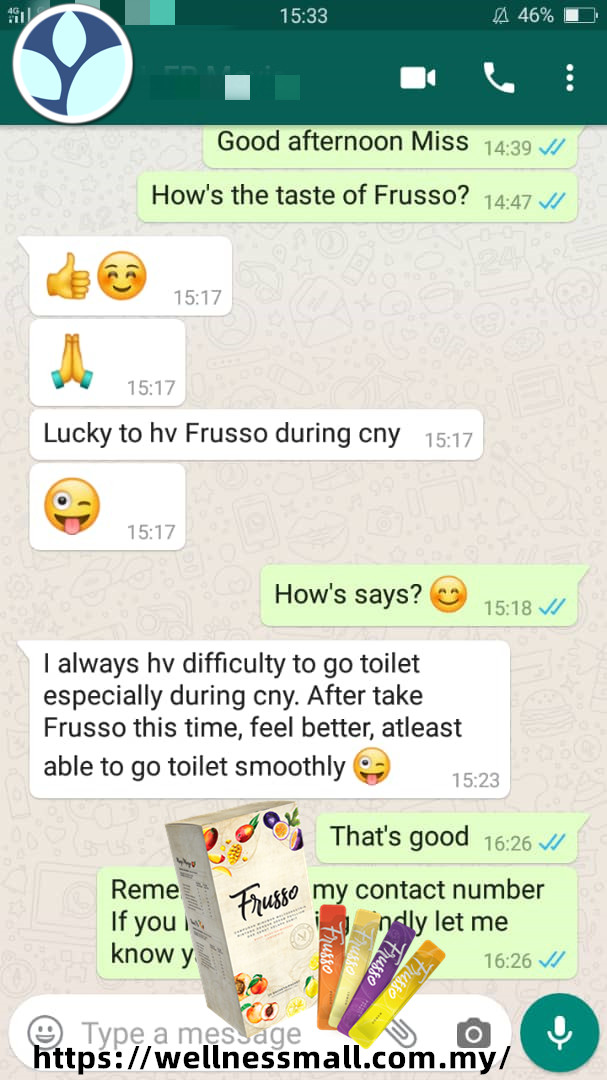Tap the voice message microphone
The height and width of the screenshot is (1080, 607).
click(x=559, y=1031)
